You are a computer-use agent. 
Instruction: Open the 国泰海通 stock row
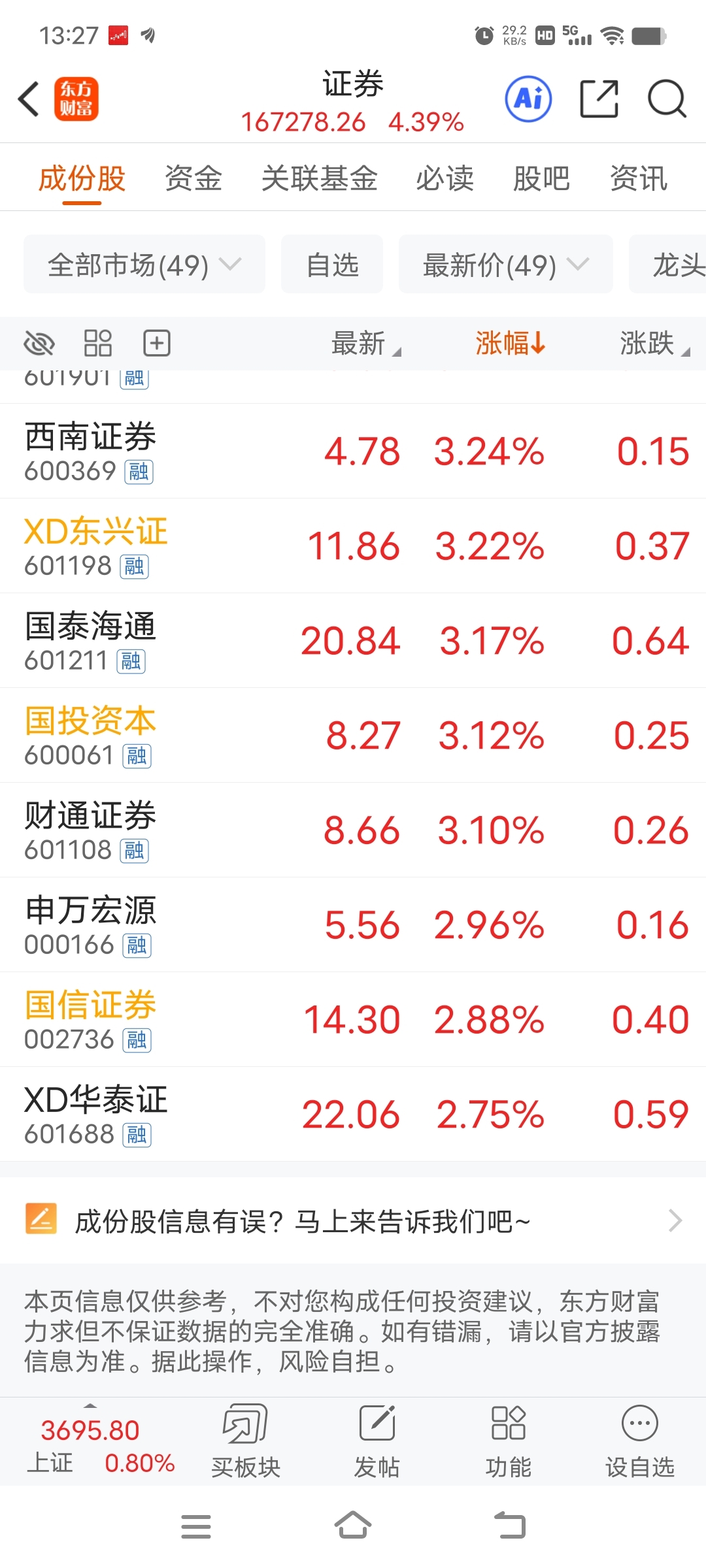(x=353, y=640)
